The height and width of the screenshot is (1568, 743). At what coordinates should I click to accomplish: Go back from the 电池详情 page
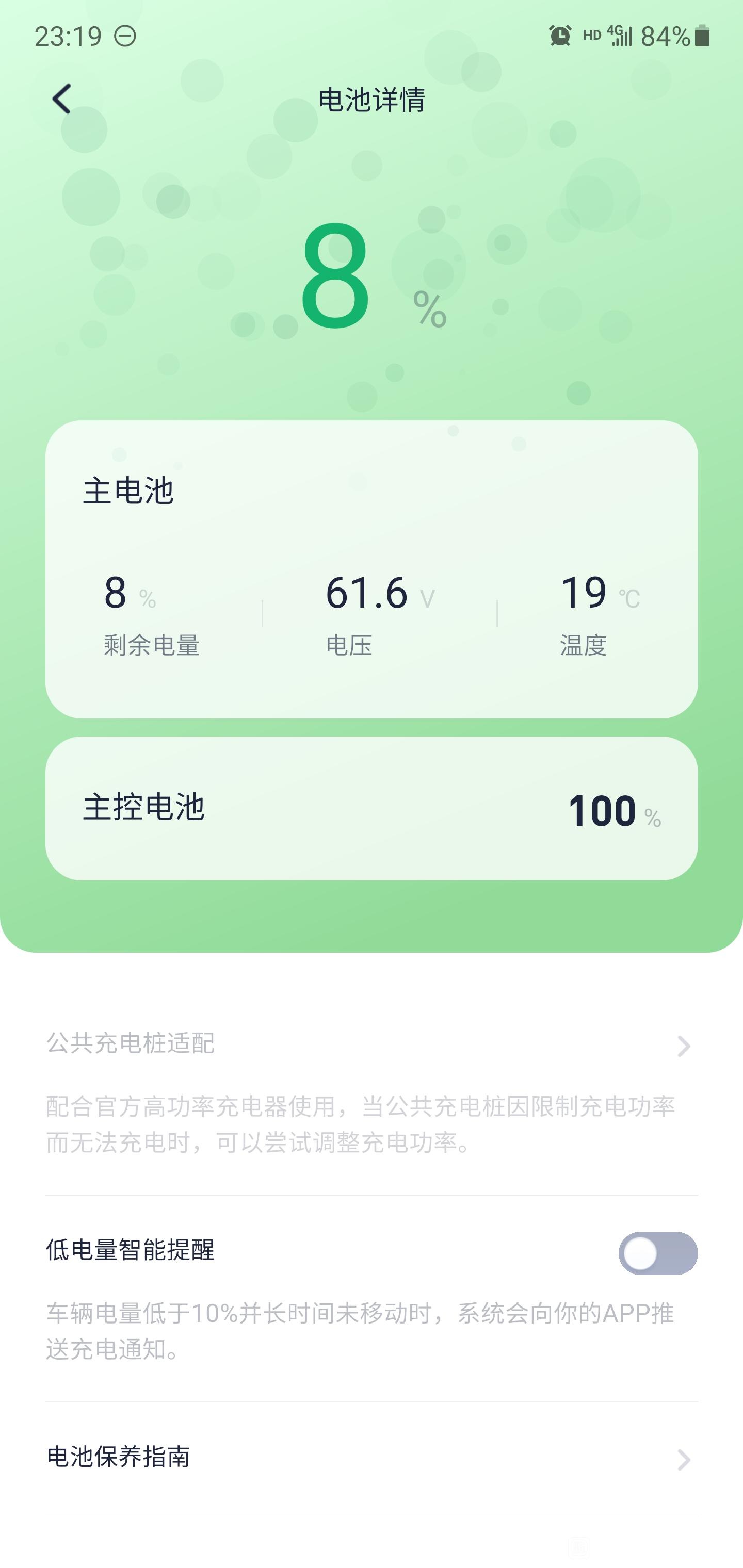click(61, 99)
